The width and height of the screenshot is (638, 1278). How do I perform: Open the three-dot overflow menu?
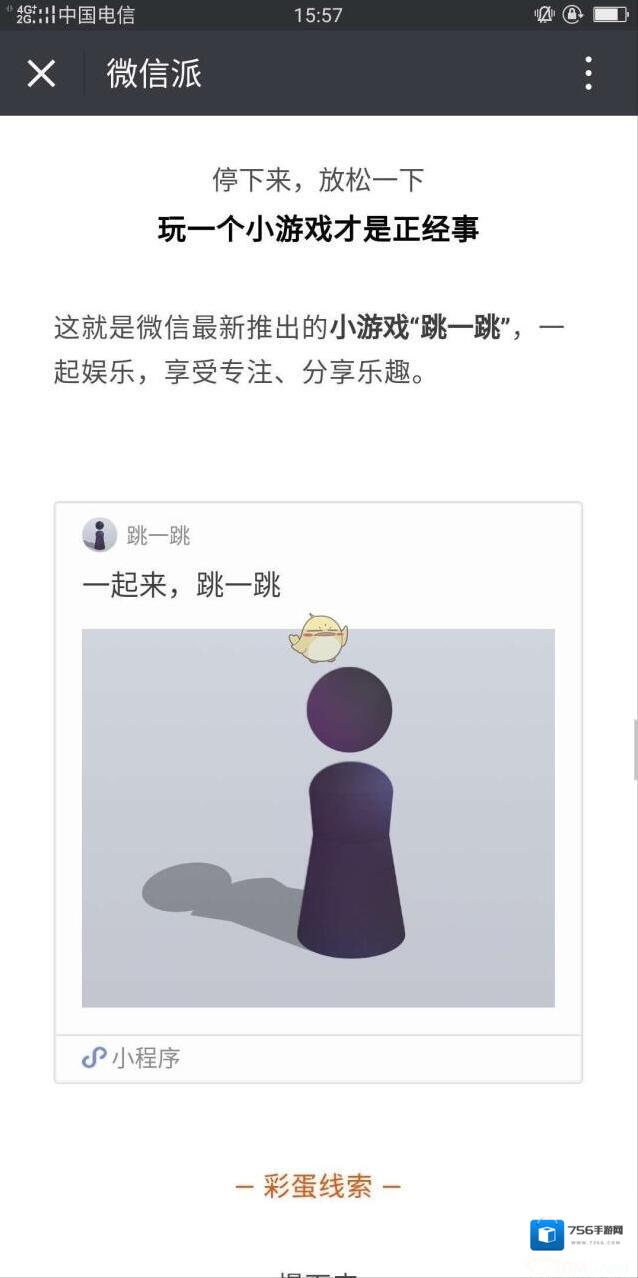(x=588, y=73)
